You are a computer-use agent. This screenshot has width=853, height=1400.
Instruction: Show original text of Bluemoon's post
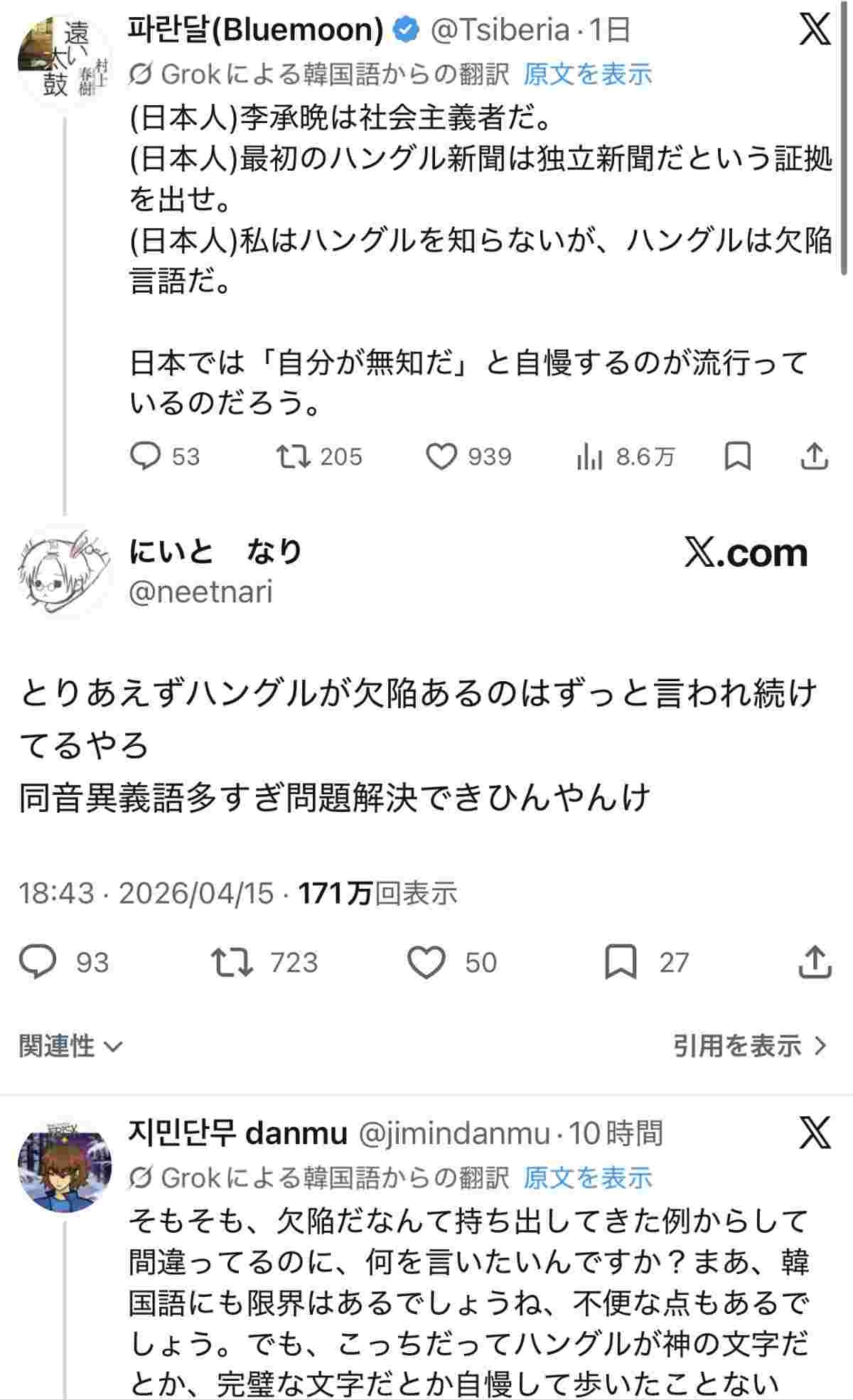tap(587, 74)
